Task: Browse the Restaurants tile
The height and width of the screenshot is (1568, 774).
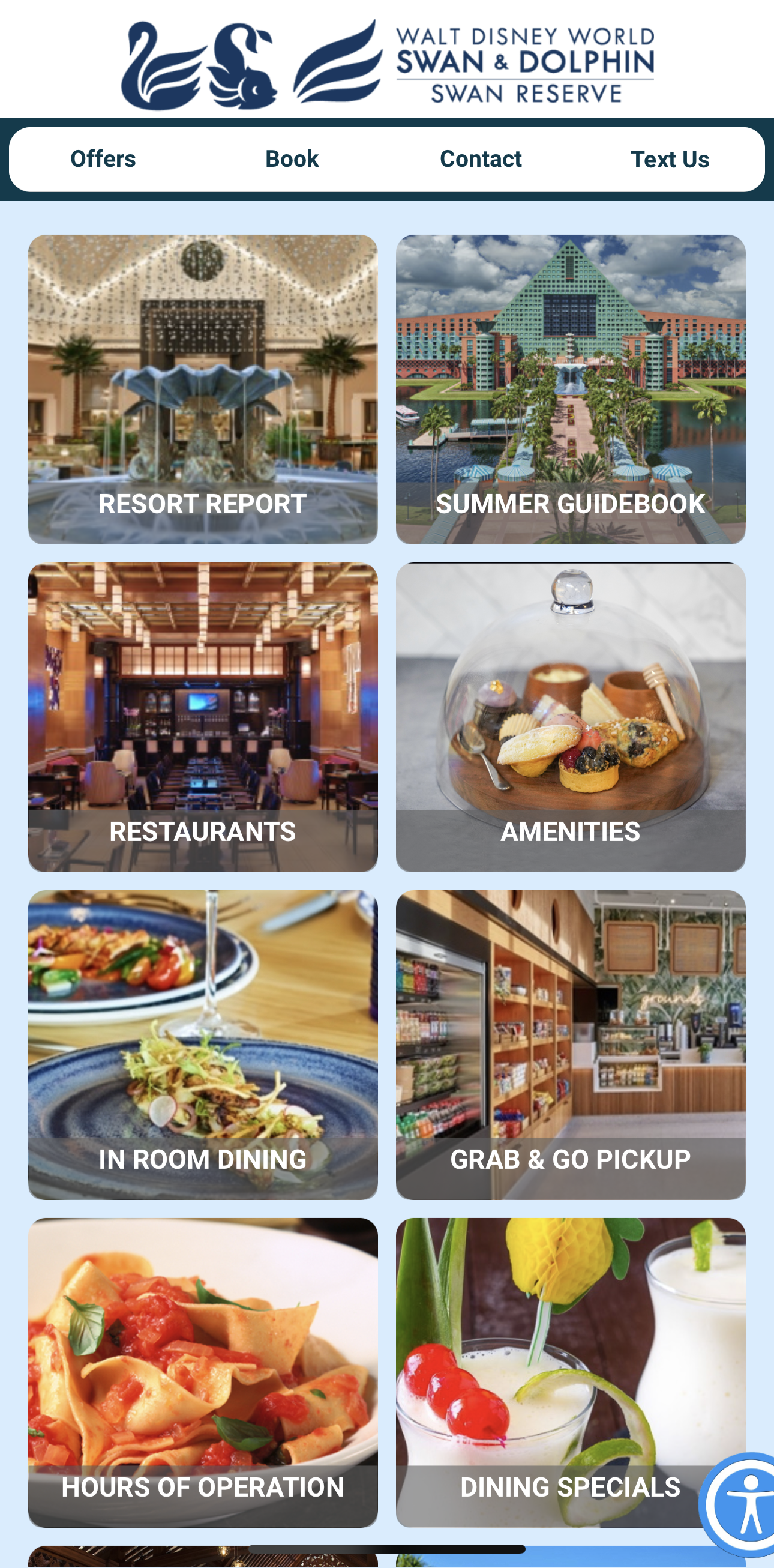Action: pyautogui.click(x=203, y=717)
